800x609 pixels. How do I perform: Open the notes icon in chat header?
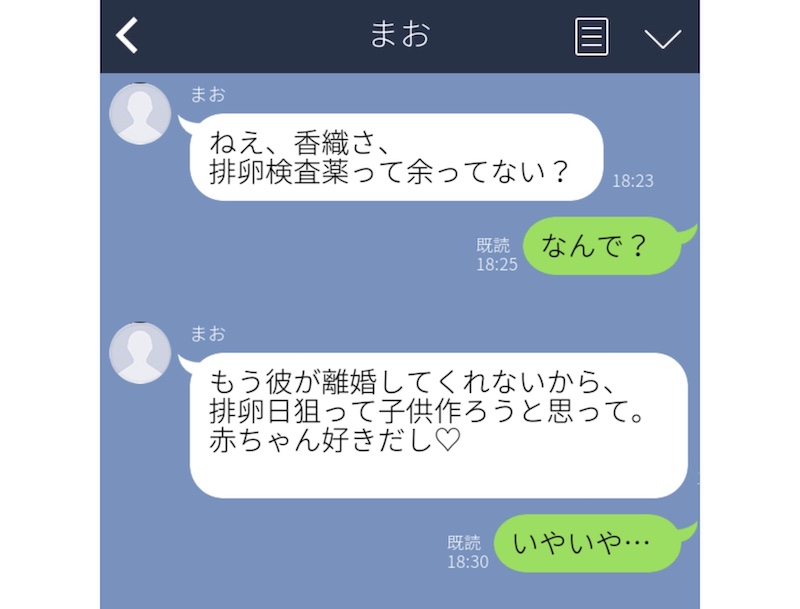[592, 37]
